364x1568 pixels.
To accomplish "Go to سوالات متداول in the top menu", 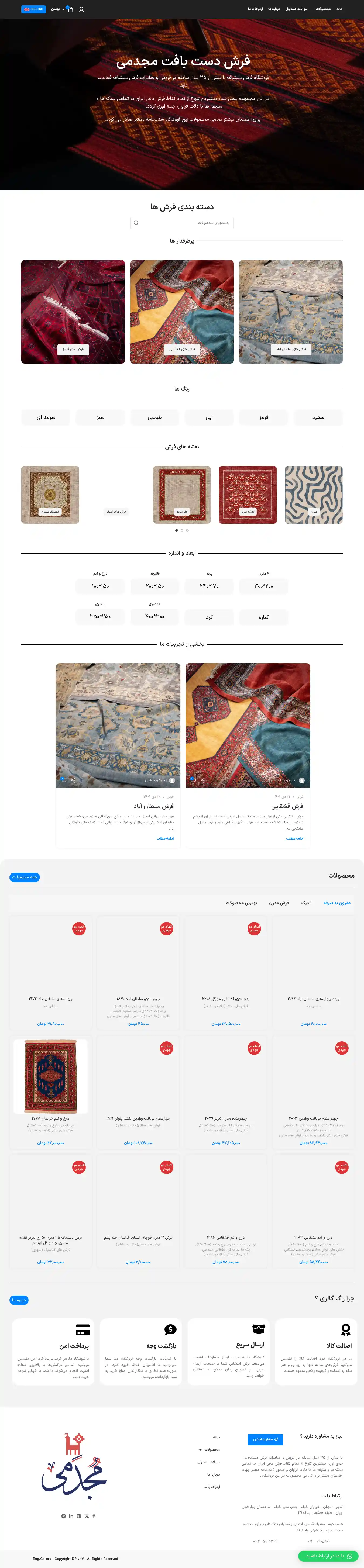I will [x=296, y=9].
